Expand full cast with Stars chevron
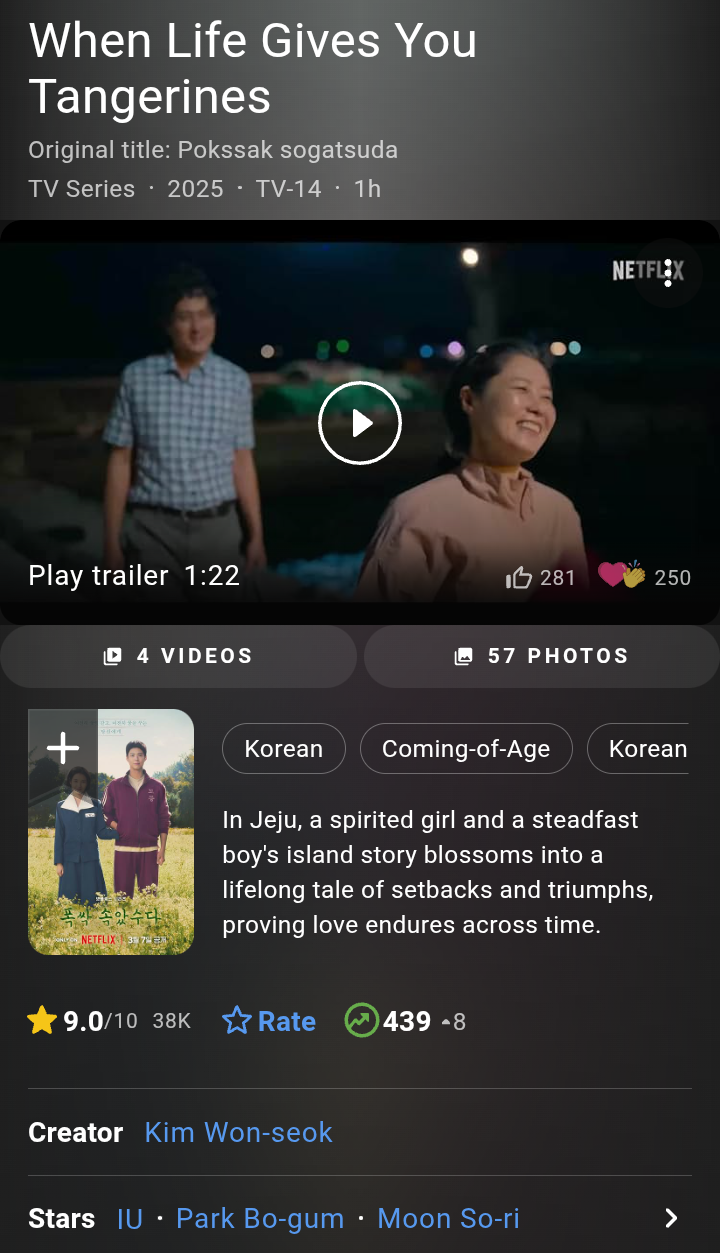This screenshot has width=720, height=1253. pyautogui.click(x=671, y=1218)
